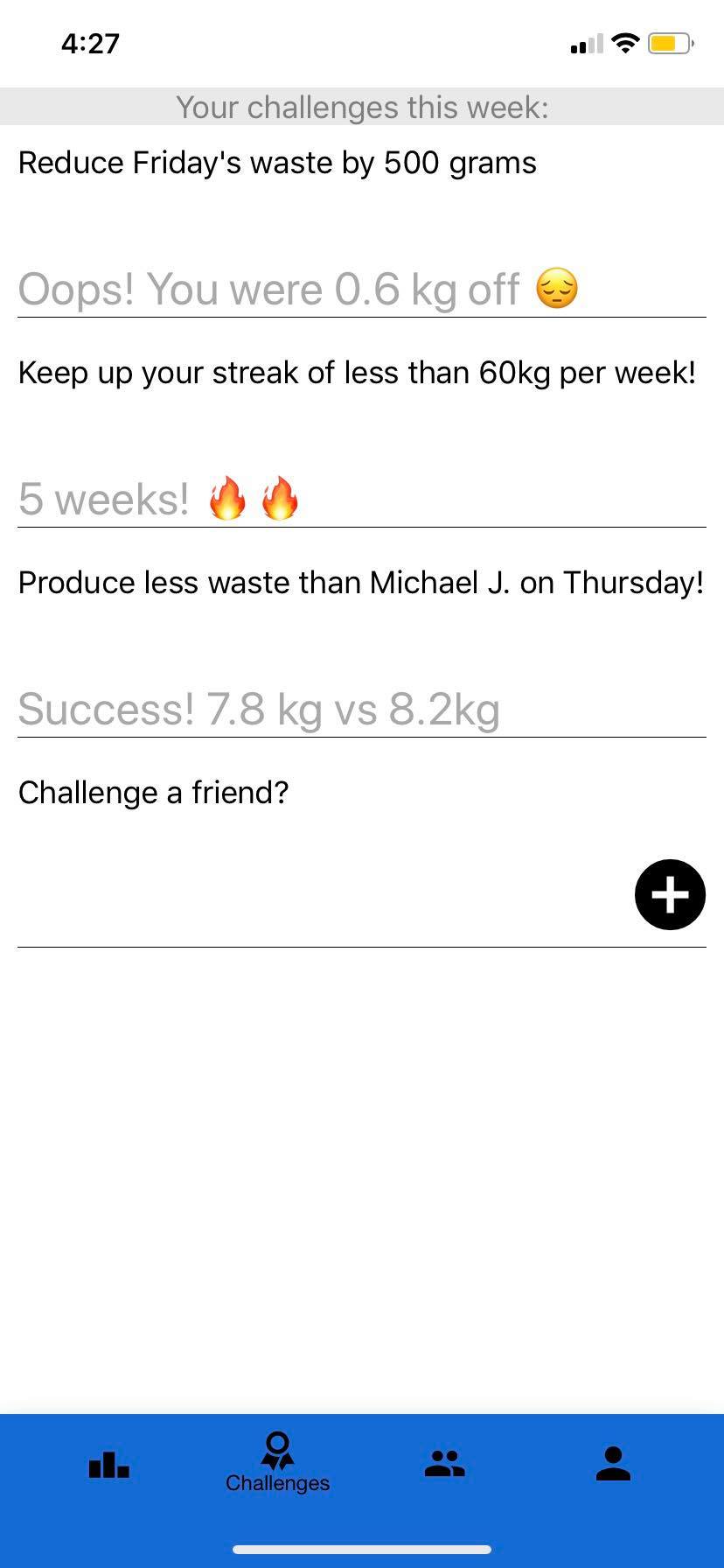Tap the cellular signal bars icon
724x1568 pixels.
(x=587, y=44)
